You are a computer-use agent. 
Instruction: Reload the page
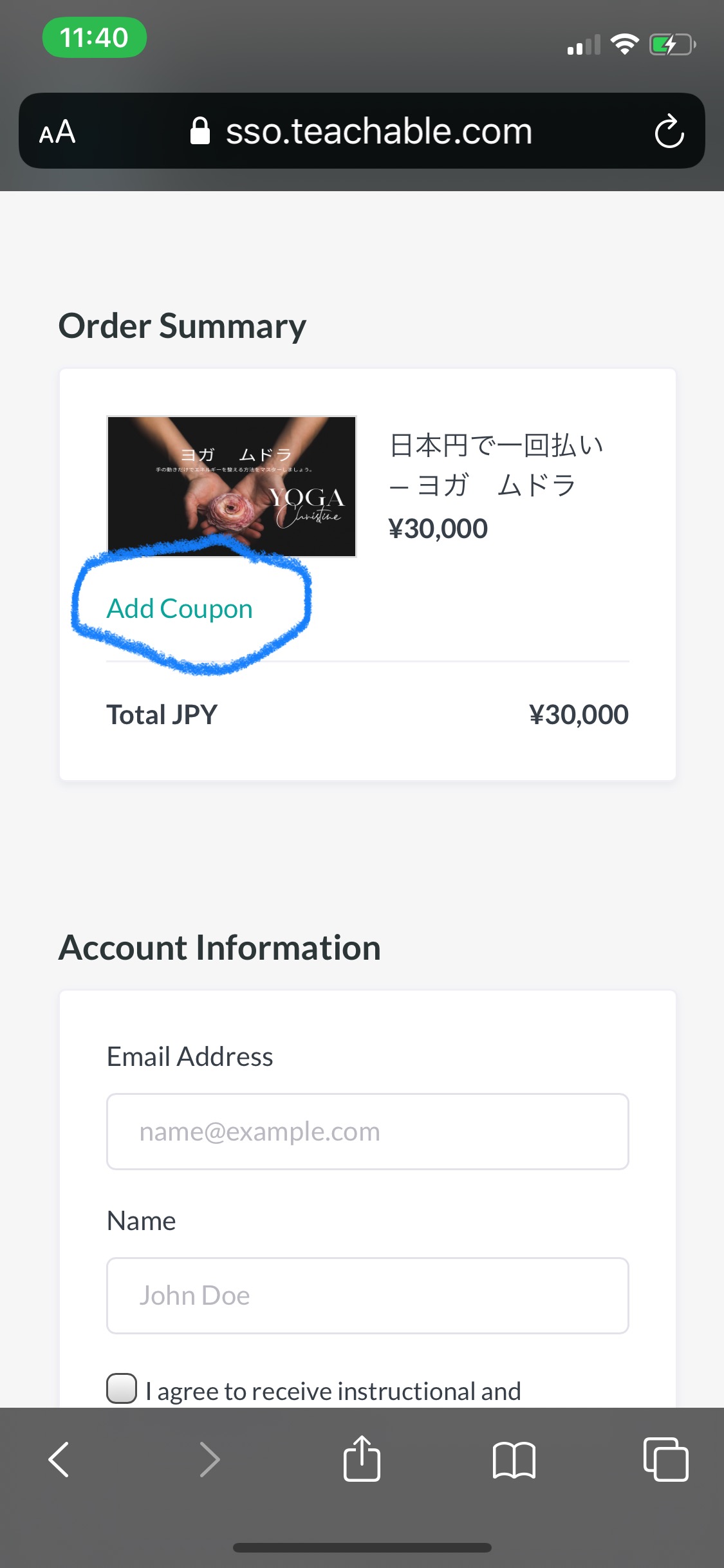click(x=669, y=131)
